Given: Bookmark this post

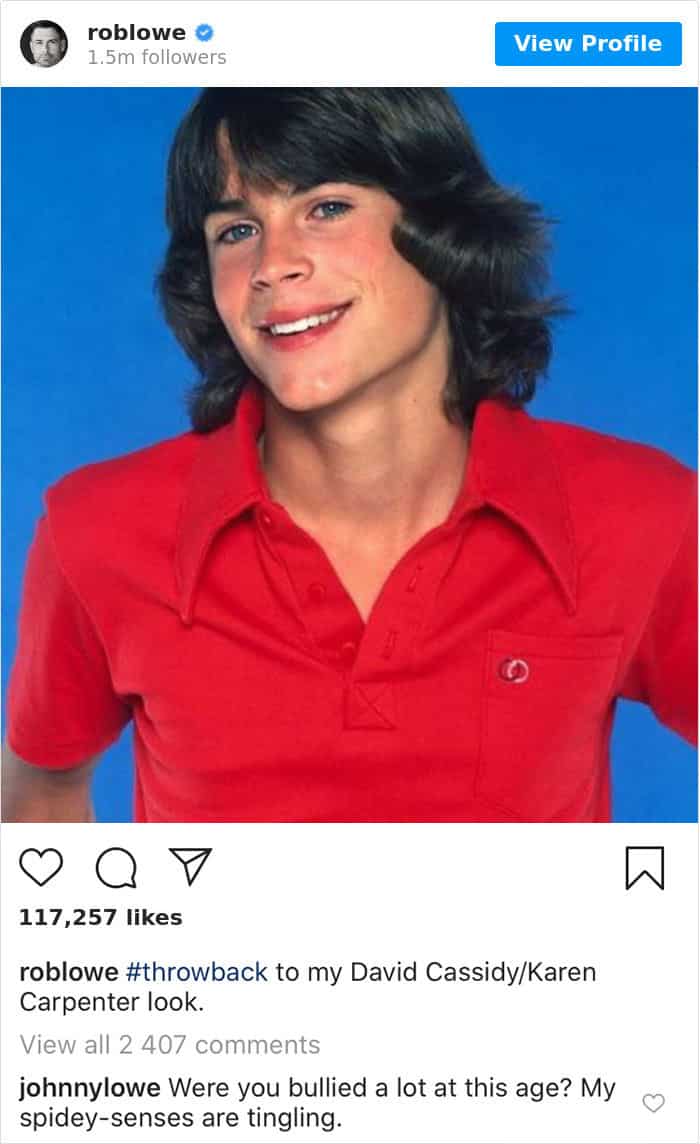Looking at the screenshot, I should point(645,867).
